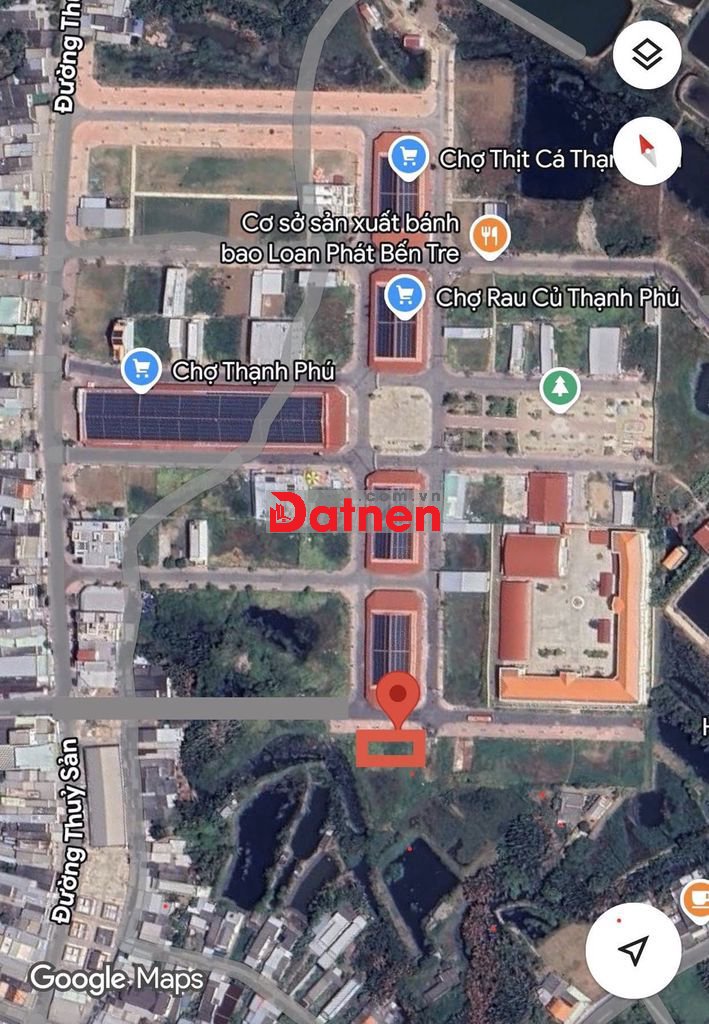Select the green park tree marker
Image resolution: width=709 pixels, height=1024 pixels.
click(560, 388)
